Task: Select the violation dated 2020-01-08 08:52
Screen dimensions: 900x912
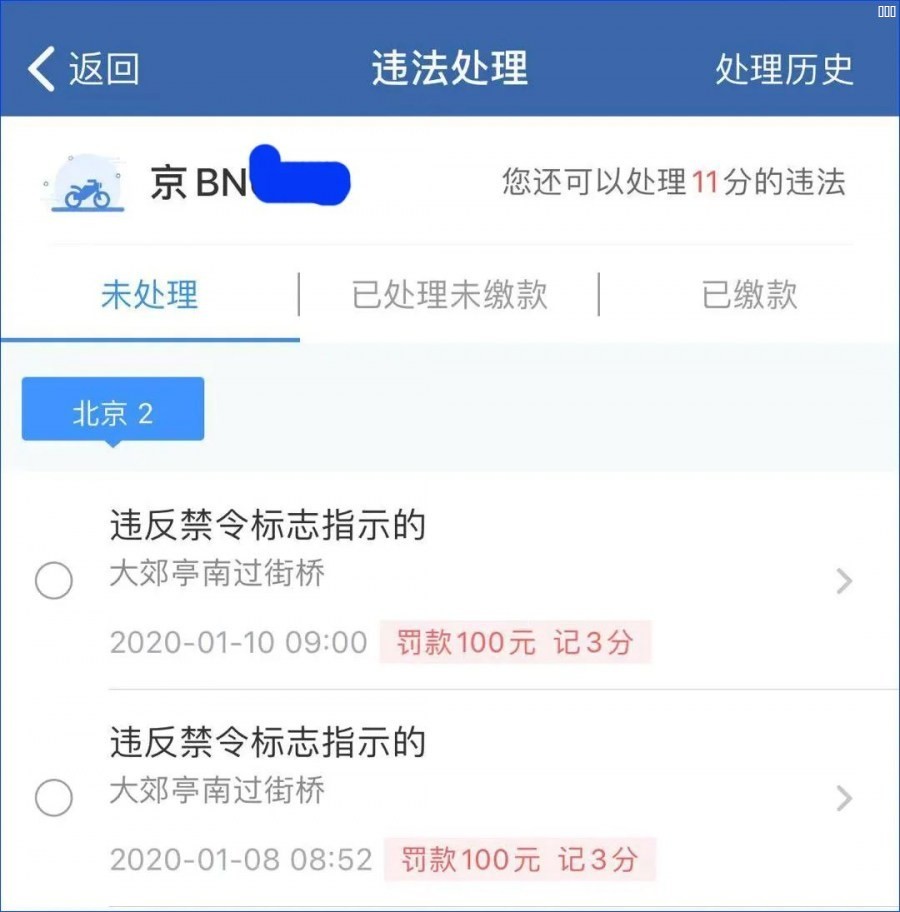Action: tap(54, 798)
